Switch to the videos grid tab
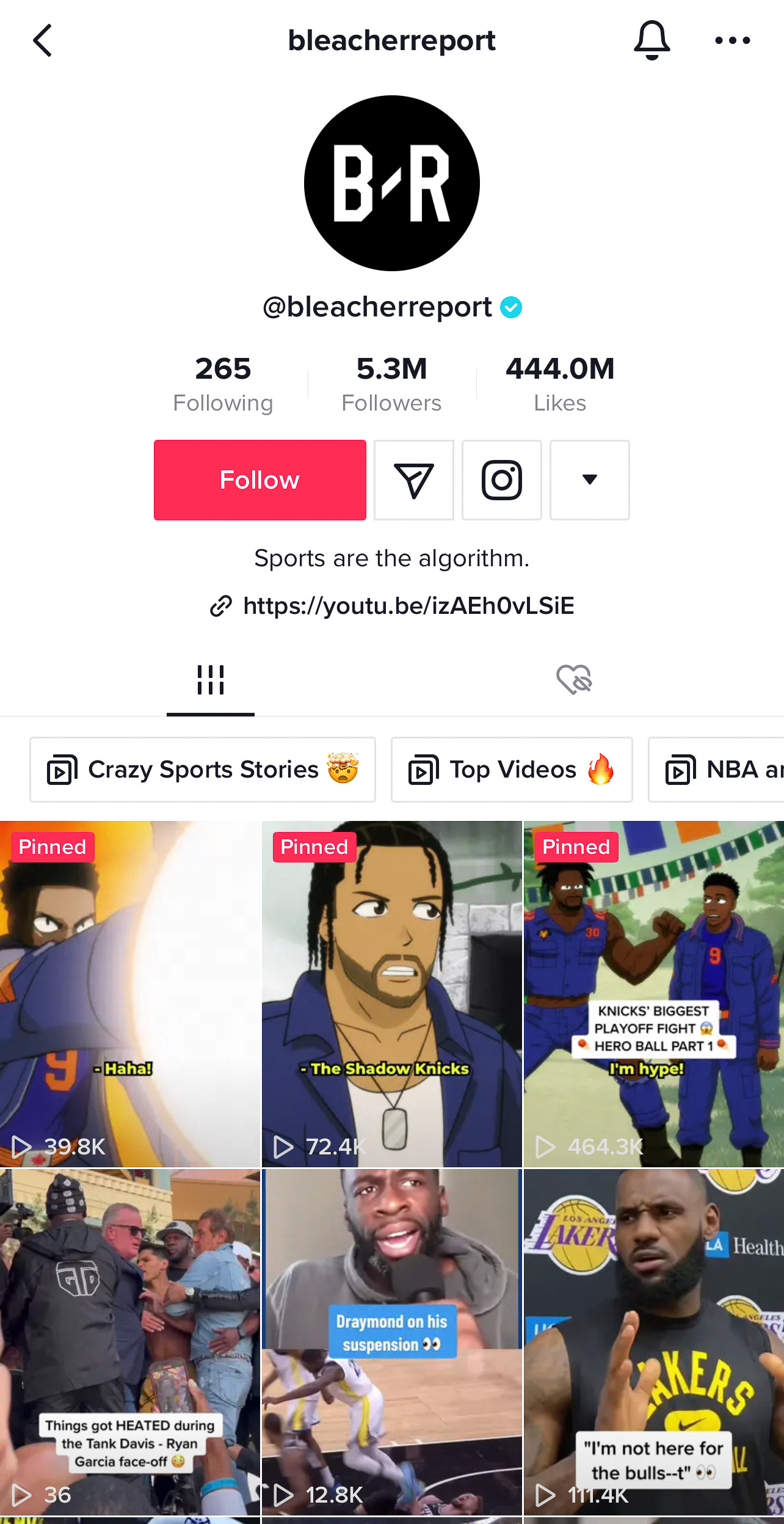The image size is (784, 1524). tap(211, 680)
